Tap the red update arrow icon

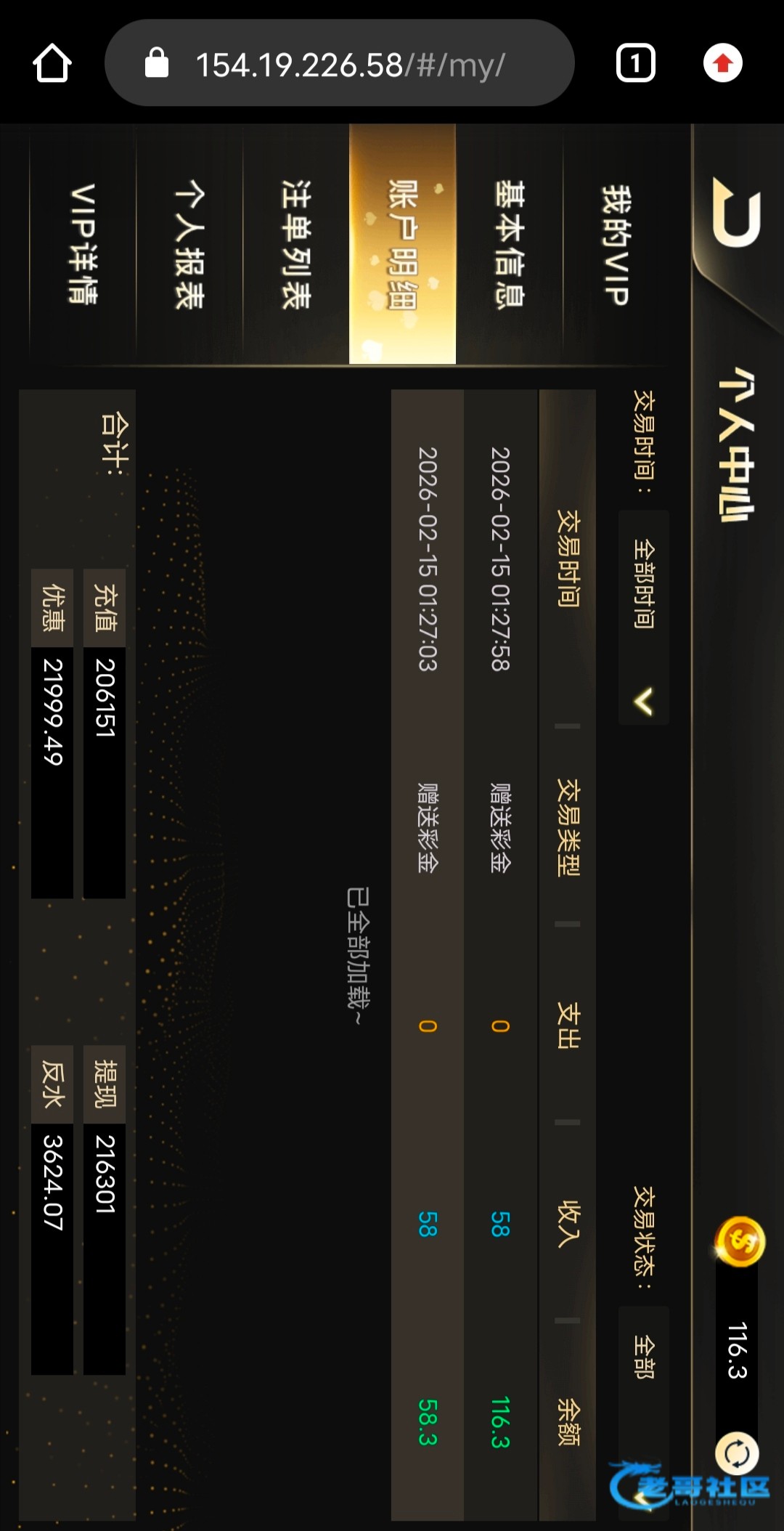[x=722, y=63]
